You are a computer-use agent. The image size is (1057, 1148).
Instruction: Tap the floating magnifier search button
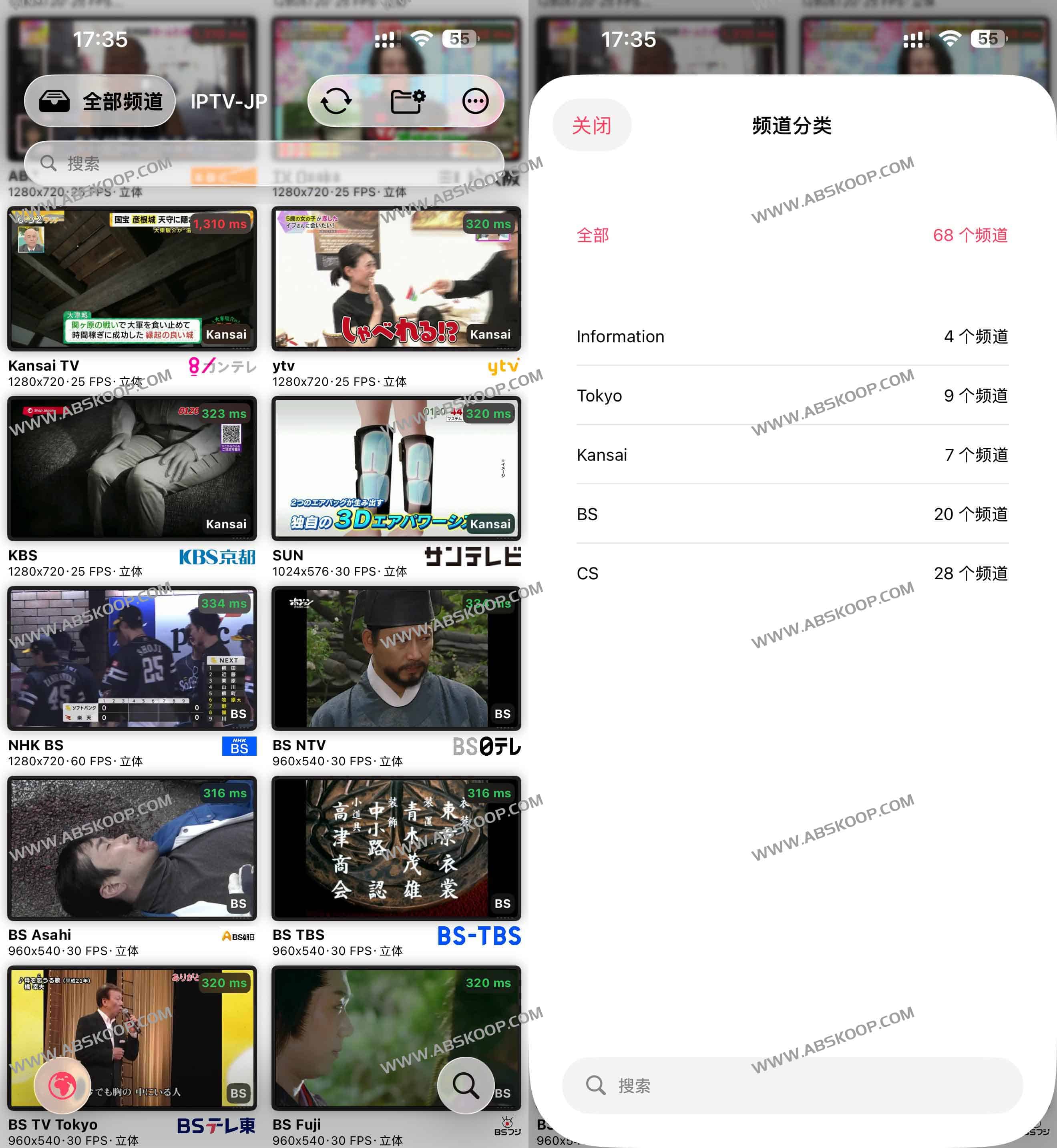click(466, 1085)
